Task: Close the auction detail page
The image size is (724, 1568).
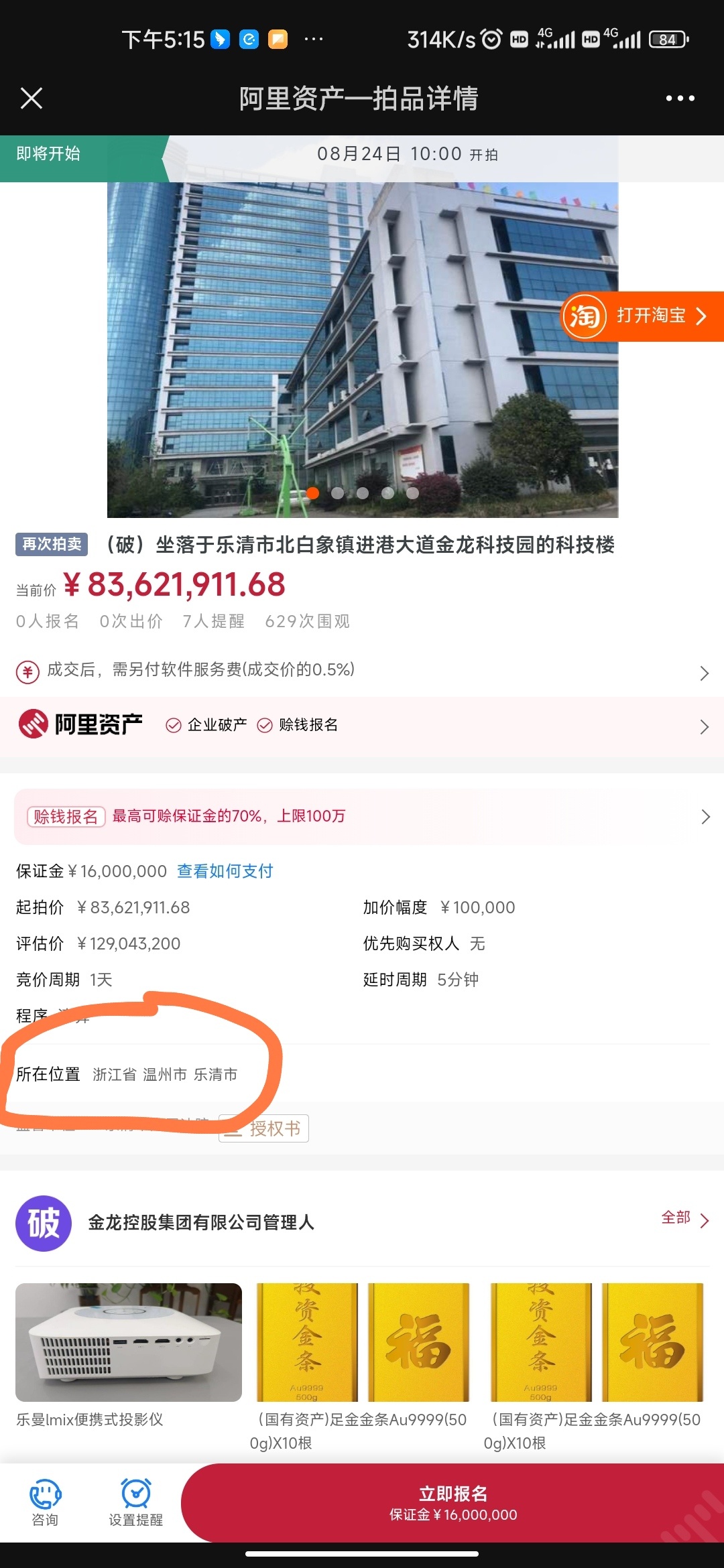Action: click(x=32, y=99)
